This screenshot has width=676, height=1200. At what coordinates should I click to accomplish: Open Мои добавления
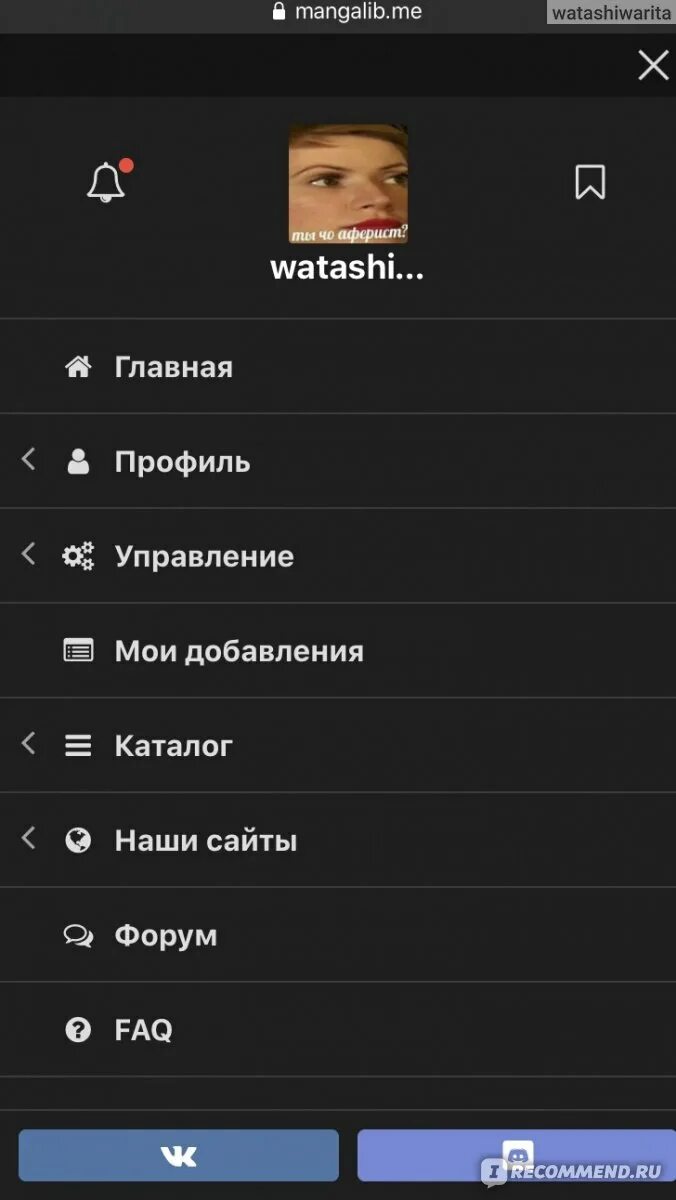[238, 651]
